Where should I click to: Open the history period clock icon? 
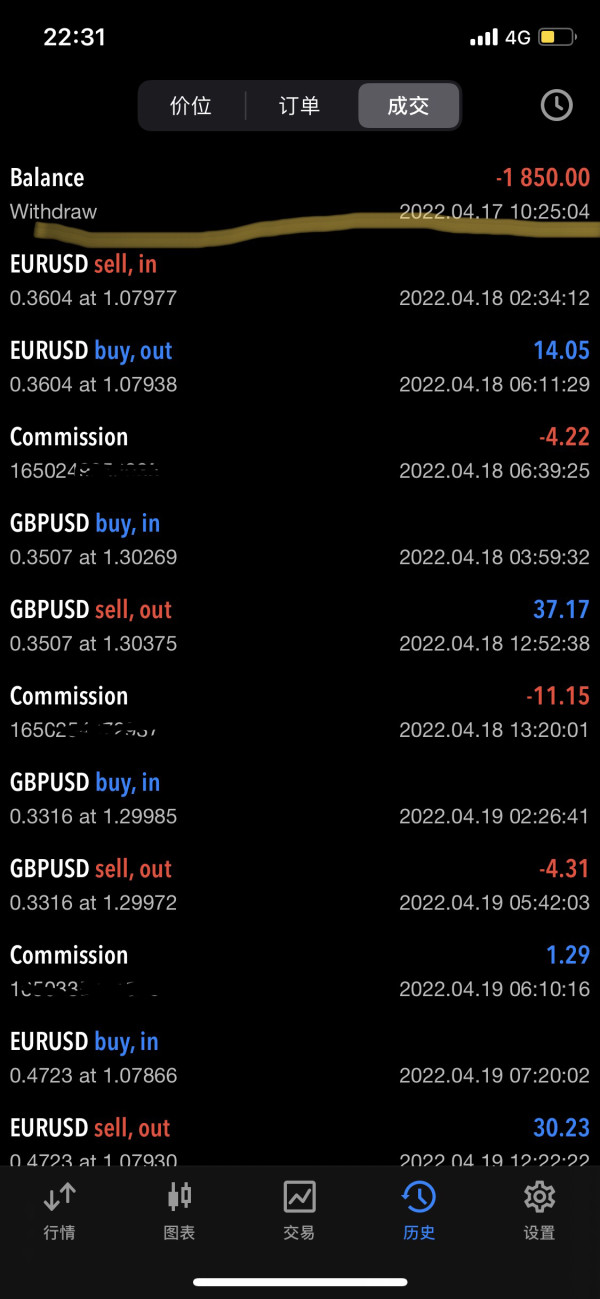point(556,106)
